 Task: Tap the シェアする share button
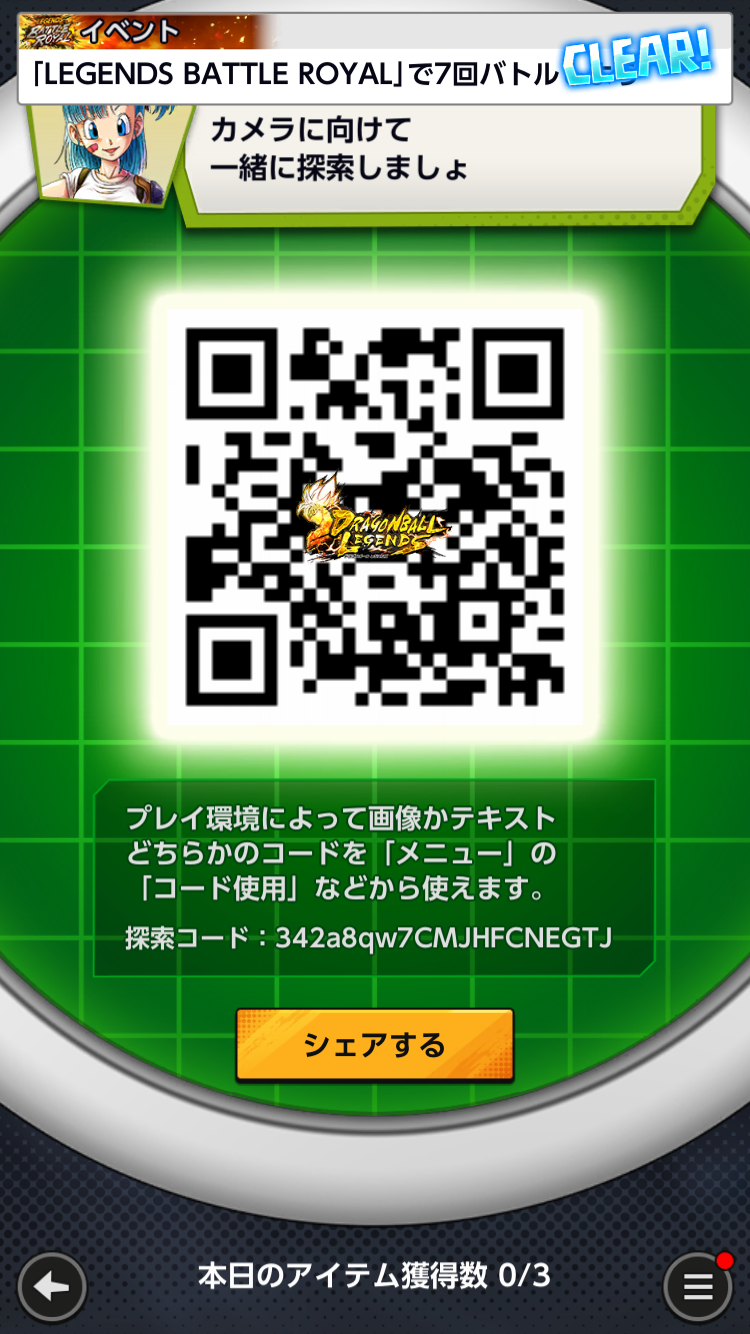(374, 1045)
